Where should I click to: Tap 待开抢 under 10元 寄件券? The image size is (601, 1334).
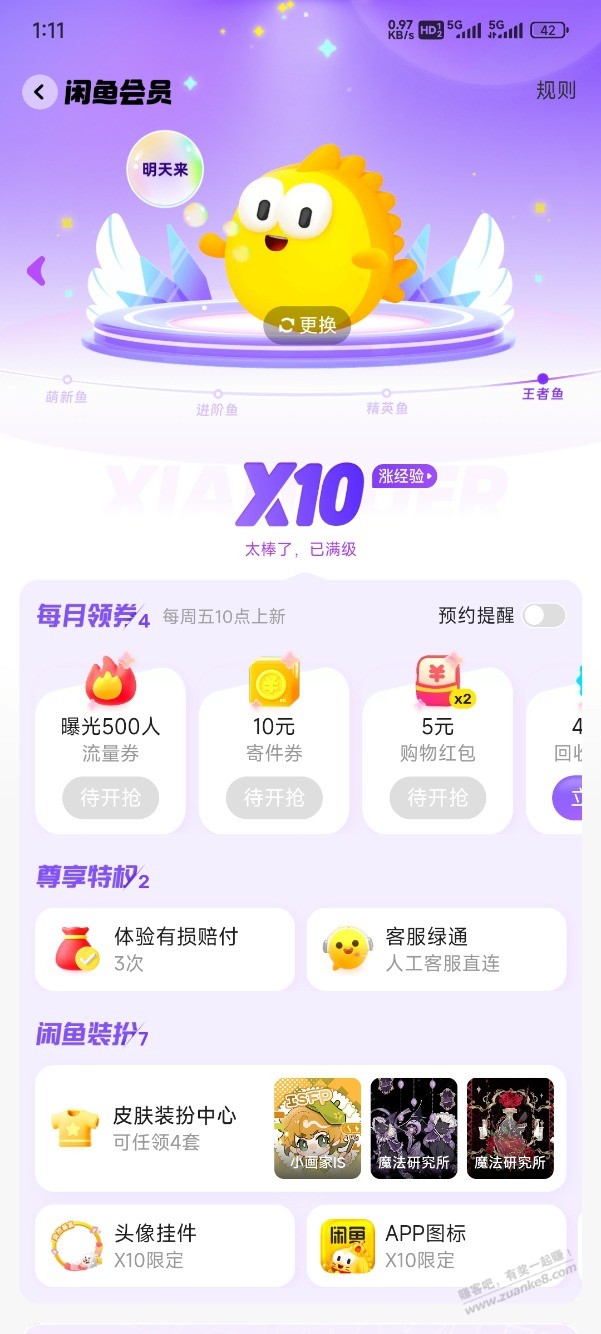click(x=274, y=798)
